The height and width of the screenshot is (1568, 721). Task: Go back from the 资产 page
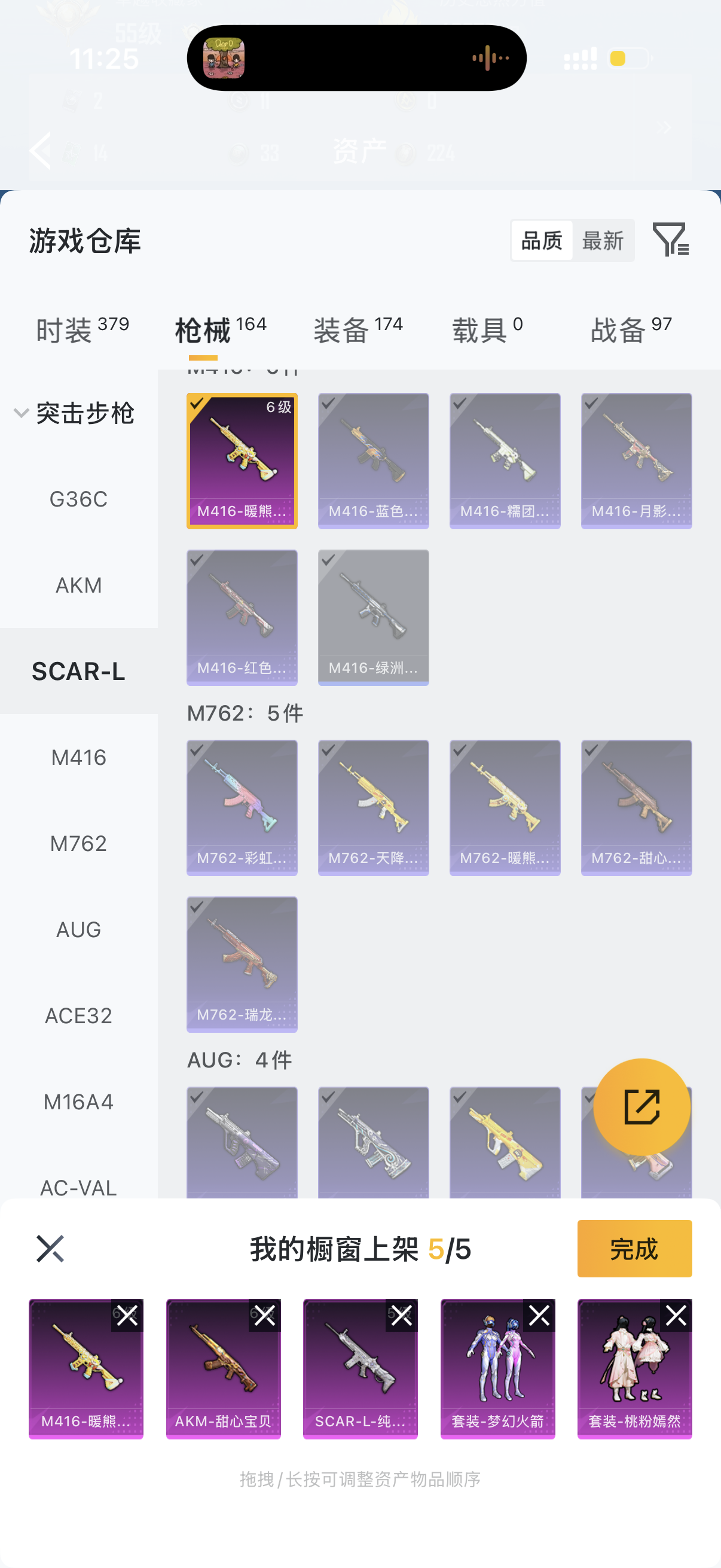pyautogui.click(x=41, y=150)
